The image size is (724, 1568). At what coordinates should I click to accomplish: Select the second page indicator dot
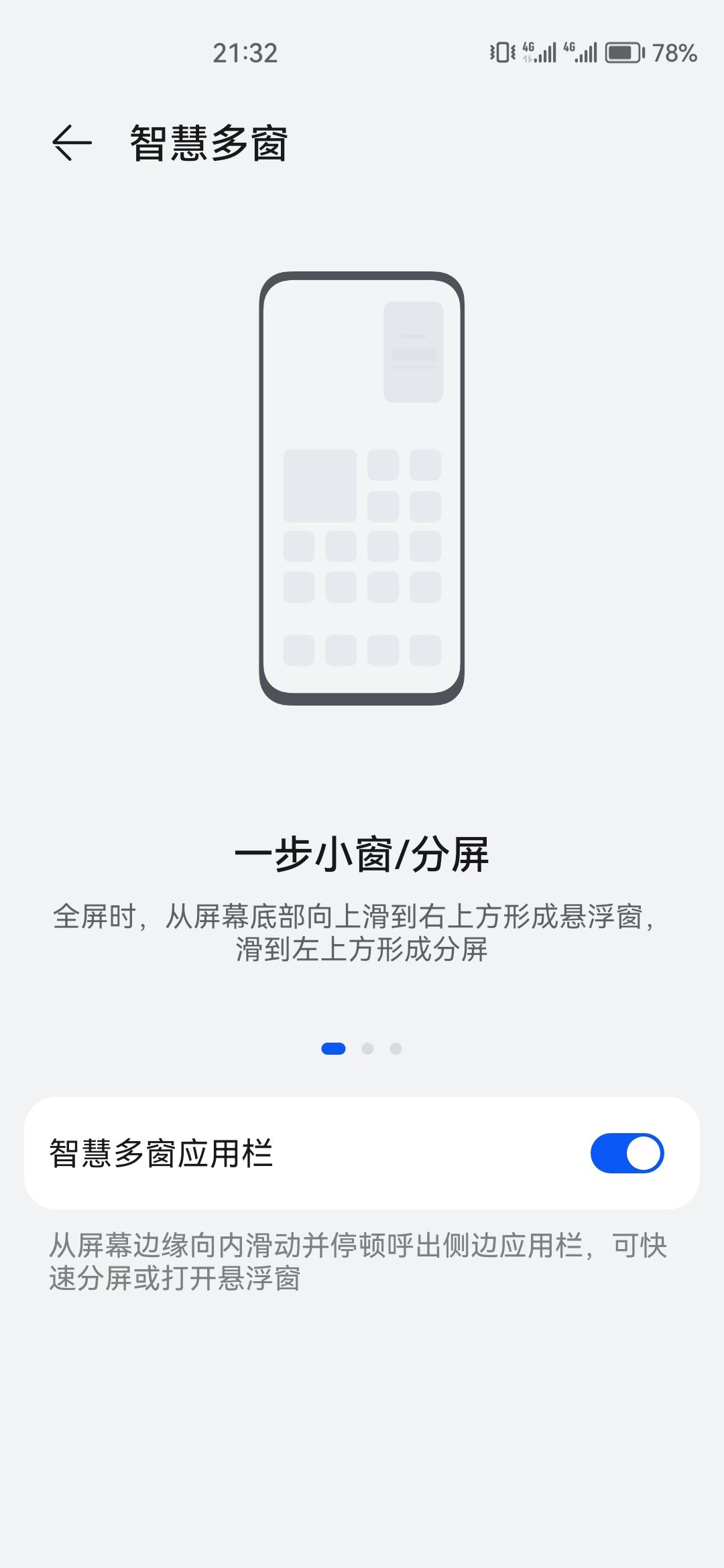[366, 1049]
